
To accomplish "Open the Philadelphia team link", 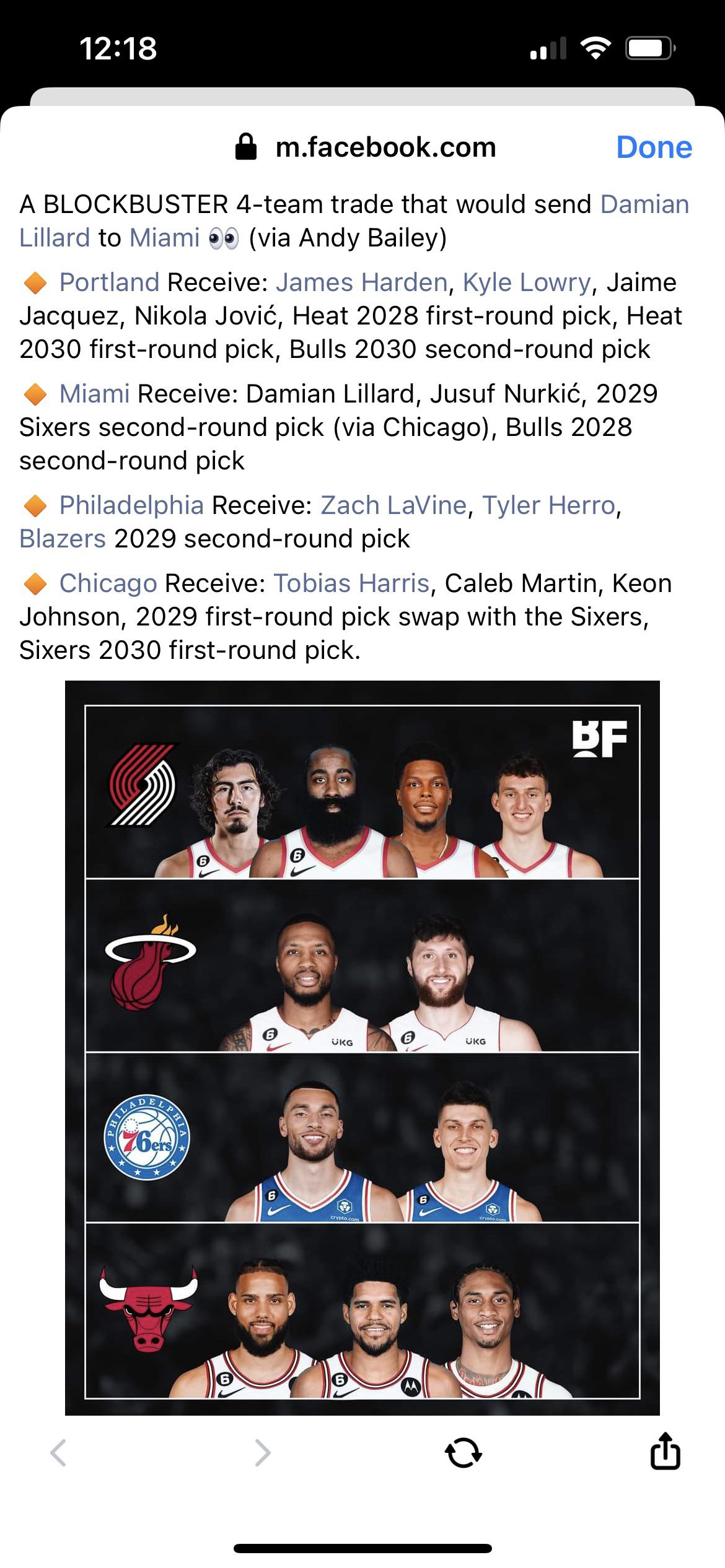I will (131, 505).
